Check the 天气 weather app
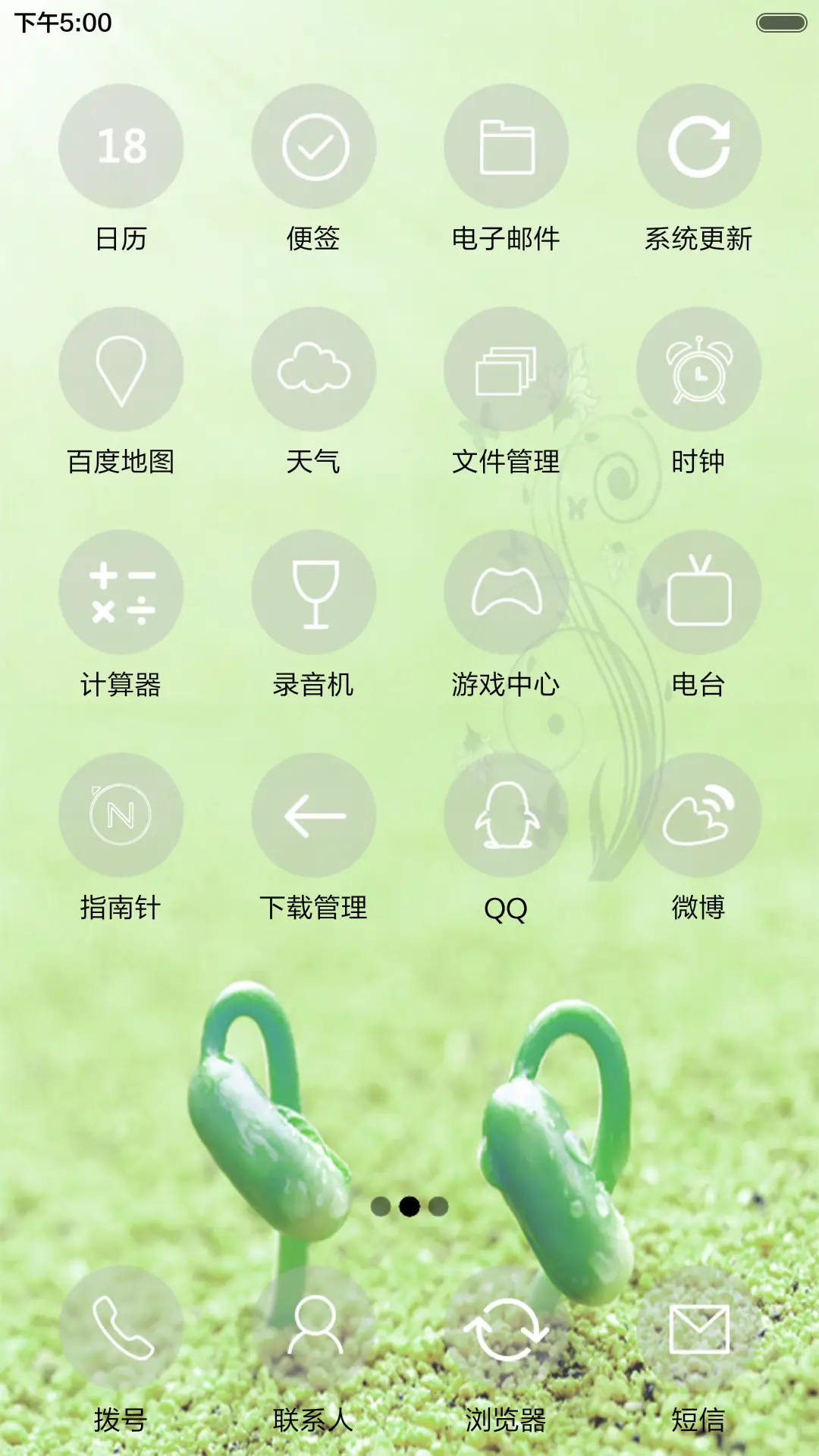 pos(313,368)
